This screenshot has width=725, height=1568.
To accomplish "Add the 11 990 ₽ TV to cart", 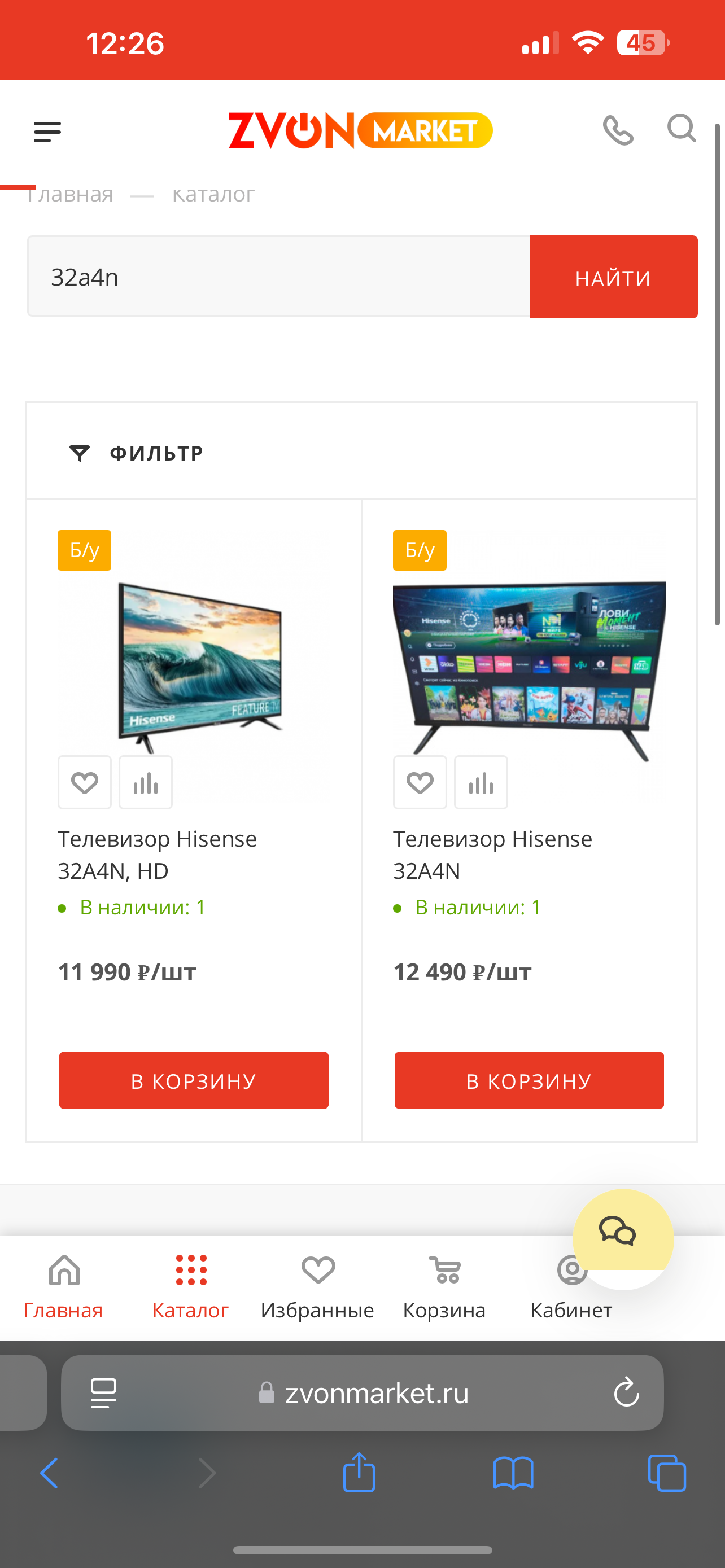I will pos(194,1080).
